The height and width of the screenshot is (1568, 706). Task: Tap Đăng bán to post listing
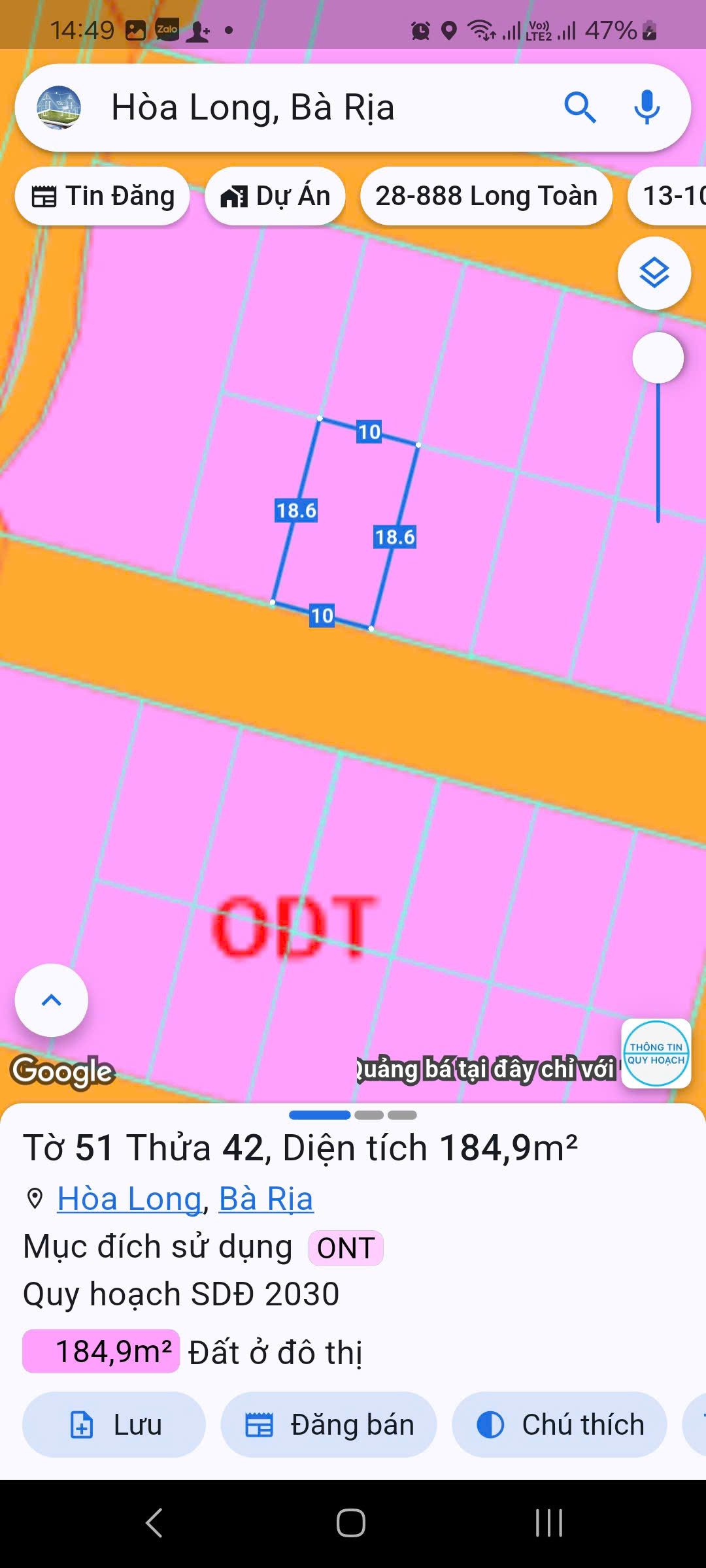[x=329, y=1424]
